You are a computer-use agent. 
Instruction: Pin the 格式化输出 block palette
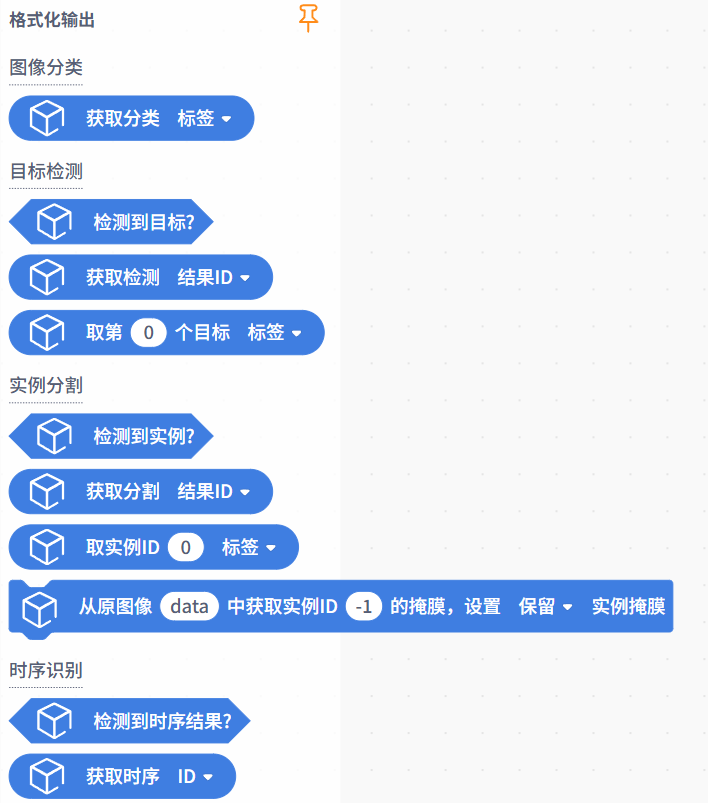309,18
